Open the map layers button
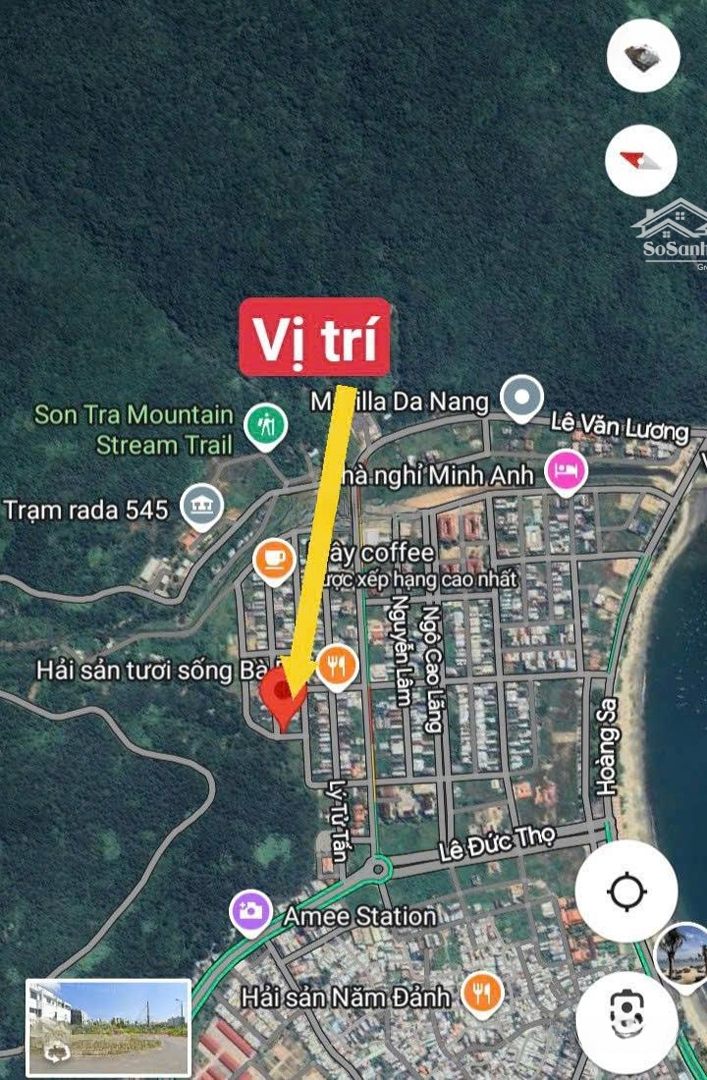 pyautogui.click(x=642, y=55)
